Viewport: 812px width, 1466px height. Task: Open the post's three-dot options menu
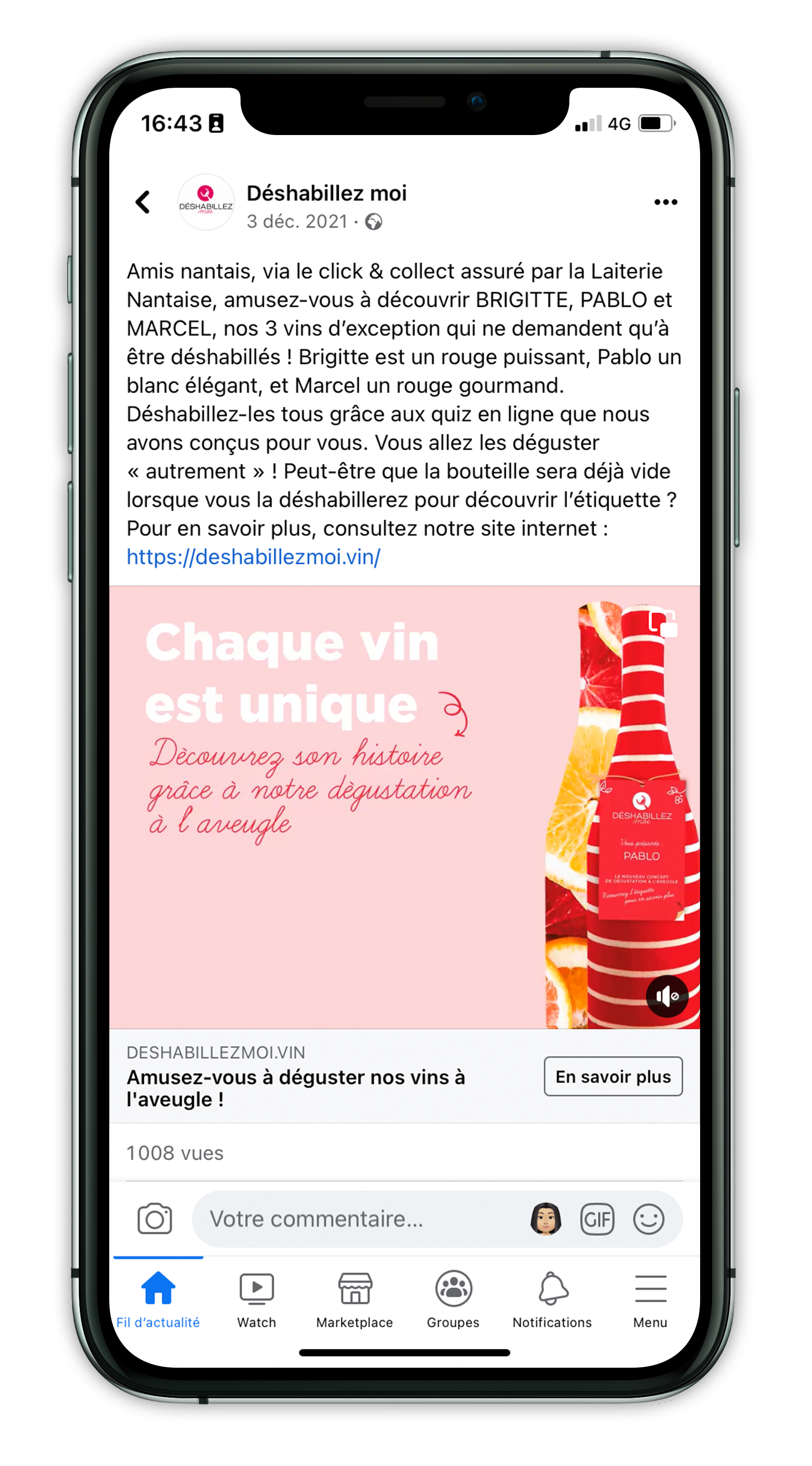point(665,202)
